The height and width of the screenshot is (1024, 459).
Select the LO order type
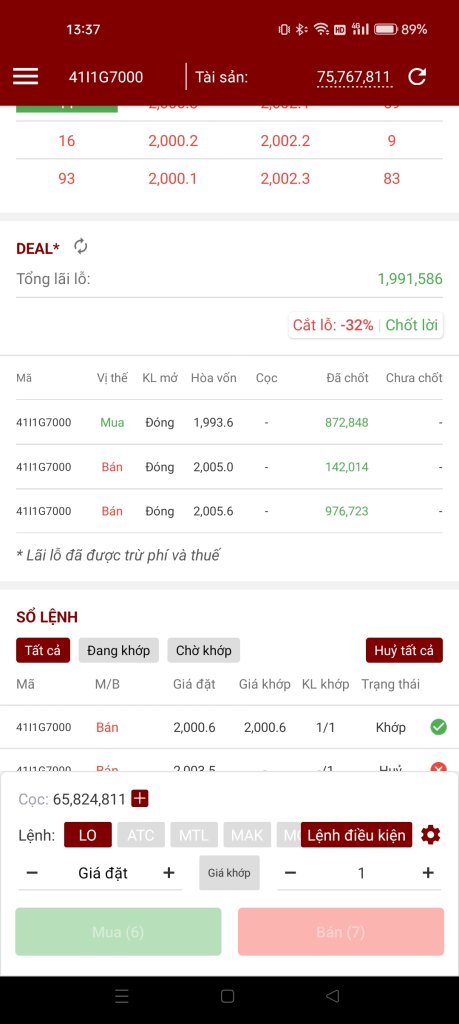click(87, 835)
